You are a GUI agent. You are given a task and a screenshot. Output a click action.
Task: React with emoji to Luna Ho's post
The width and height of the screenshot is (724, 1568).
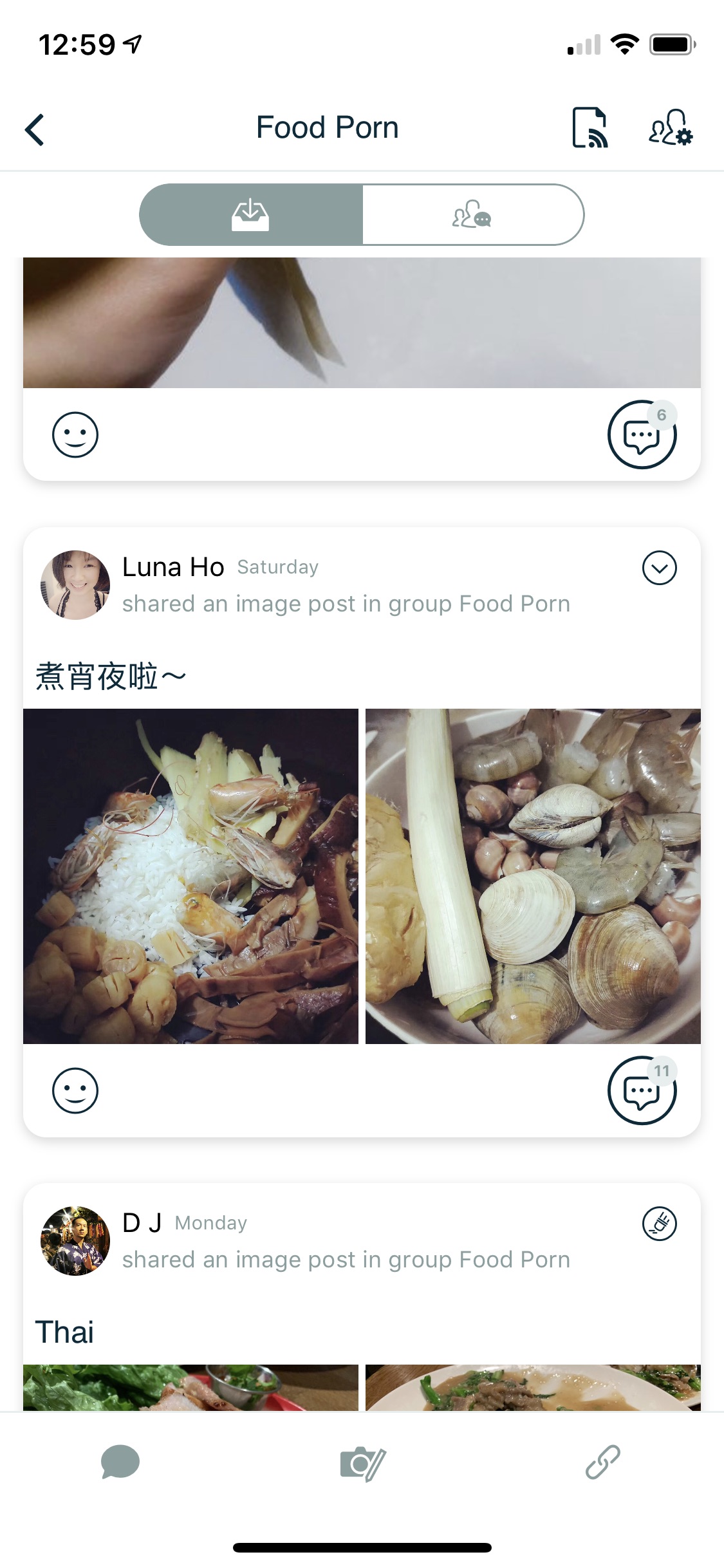pyautogui.click(x=75, y=1090)
